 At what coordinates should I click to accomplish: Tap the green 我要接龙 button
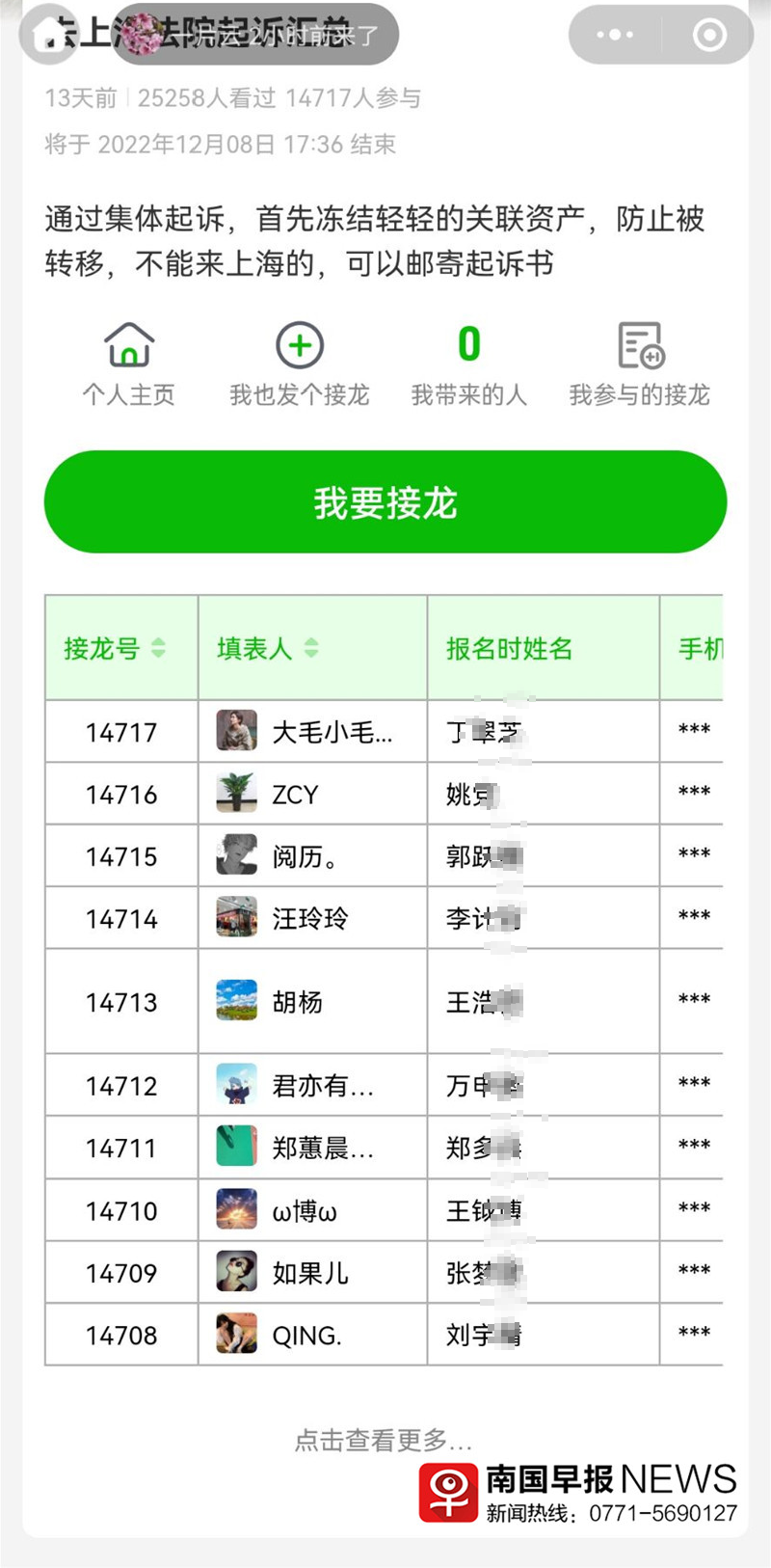coord(385,502)
